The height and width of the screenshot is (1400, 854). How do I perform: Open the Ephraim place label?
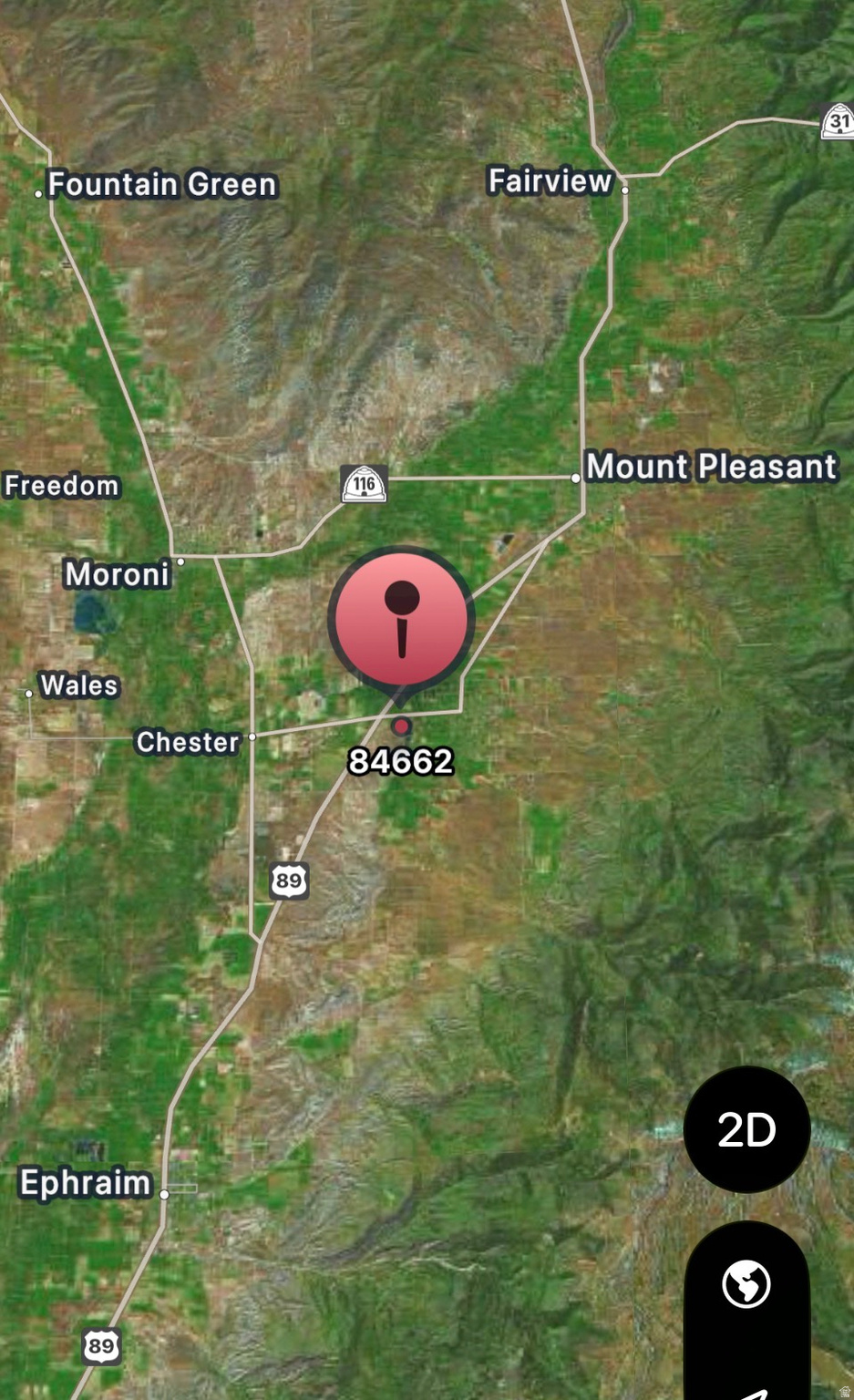[x=86, y=1182]
